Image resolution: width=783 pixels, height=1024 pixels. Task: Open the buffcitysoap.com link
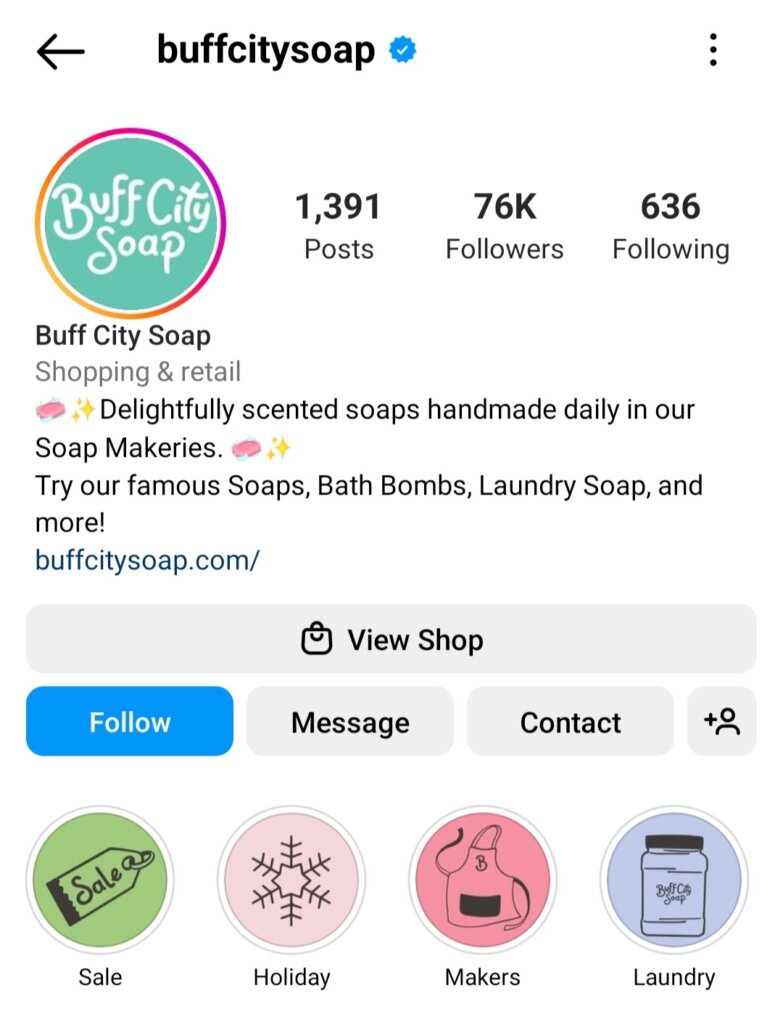pos(147,559)
